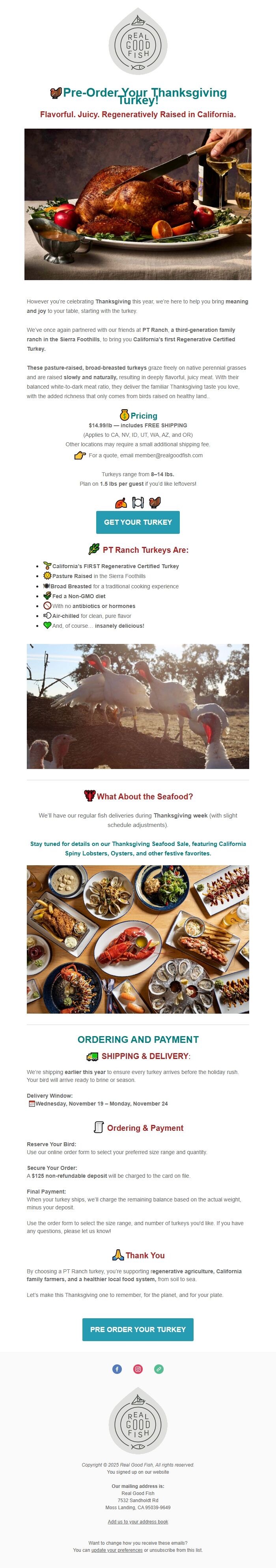Viewport: 276px width, 1568px height.
Task: Tap PRE ORDER YOUR TURKEY button
Action: pyautogui.click(x=138, y=1329)
